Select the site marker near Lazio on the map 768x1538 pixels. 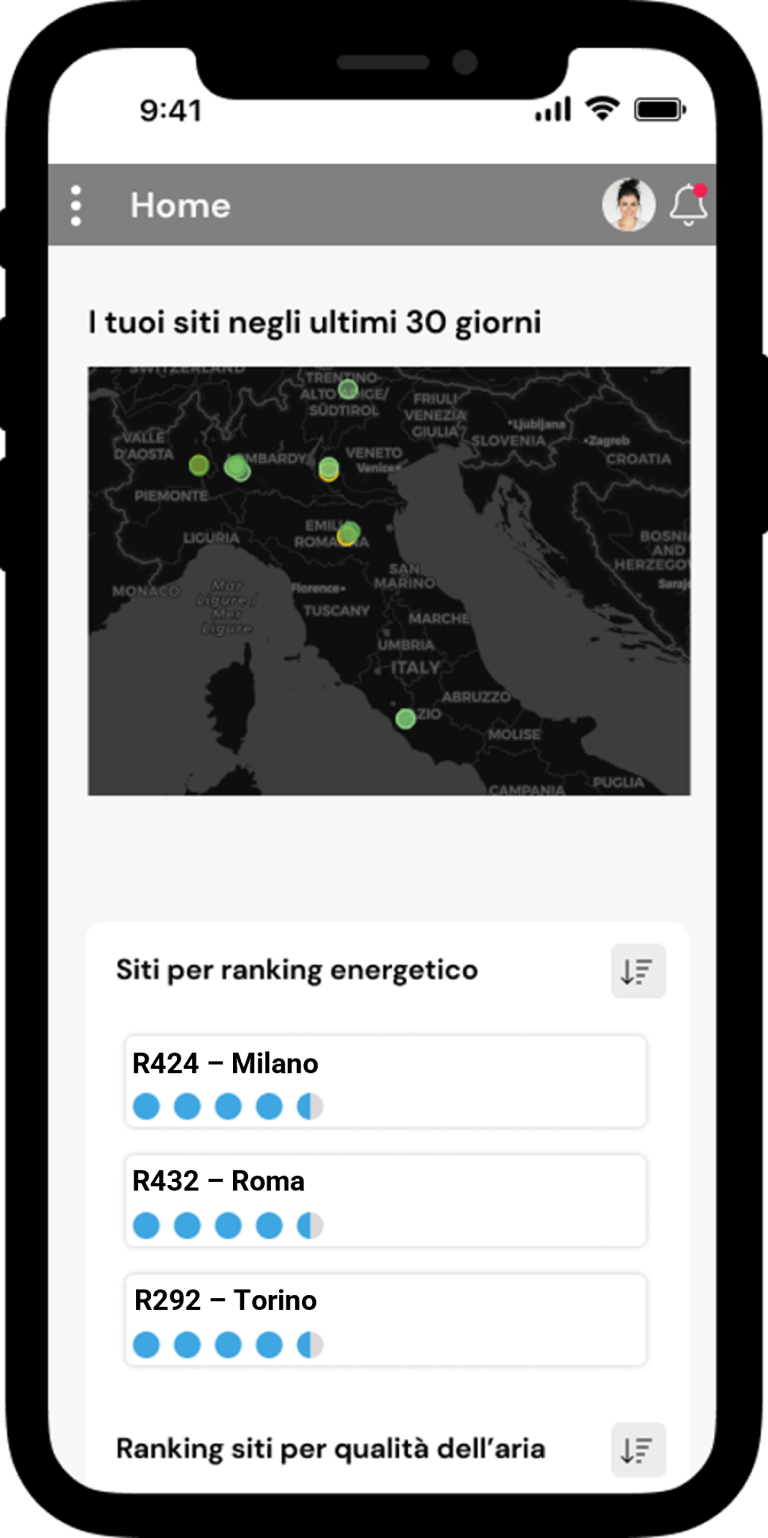click(405, 718)
